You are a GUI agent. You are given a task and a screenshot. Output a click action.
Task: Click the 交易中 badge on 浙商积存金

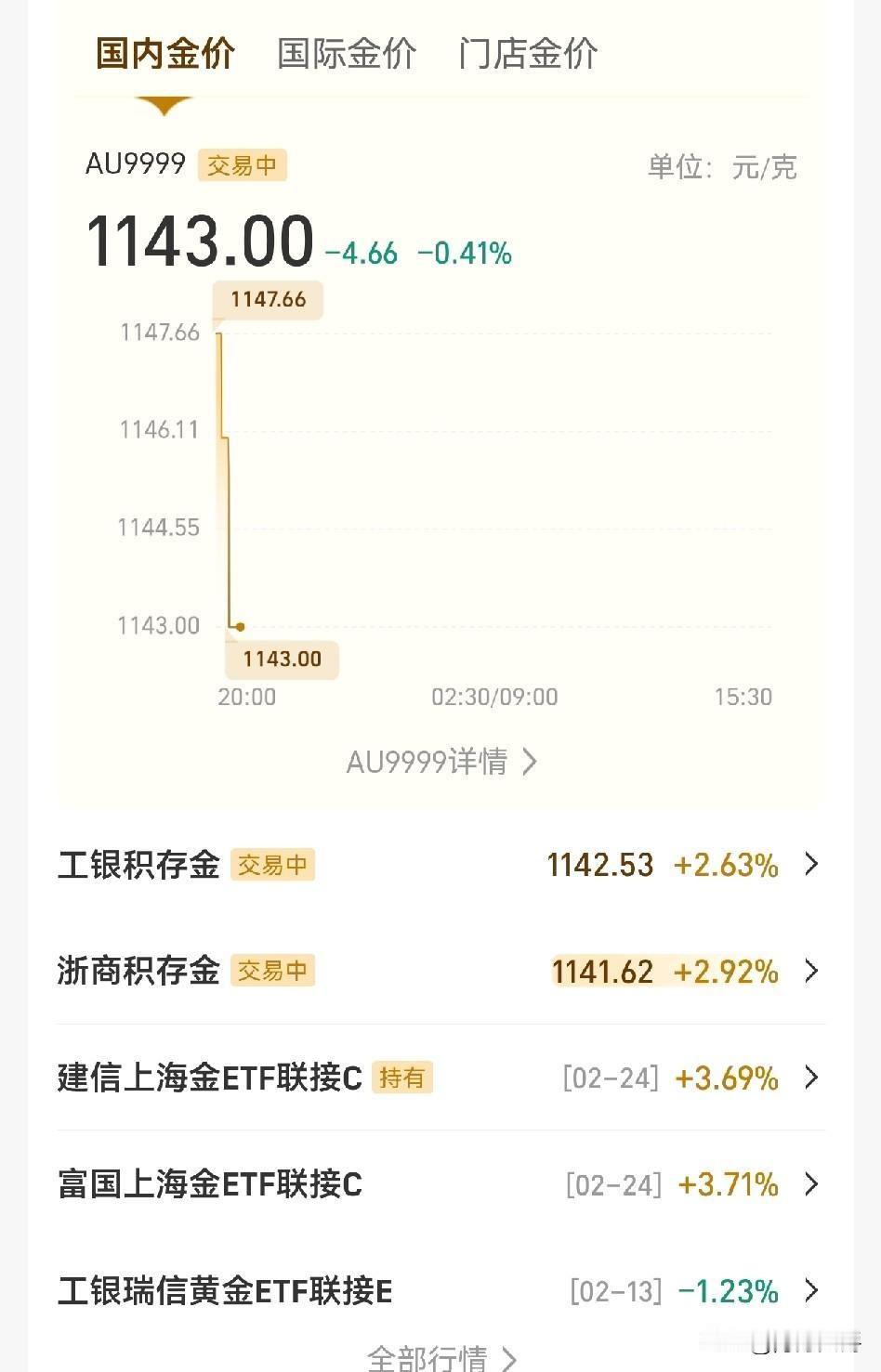coord(273,971)
